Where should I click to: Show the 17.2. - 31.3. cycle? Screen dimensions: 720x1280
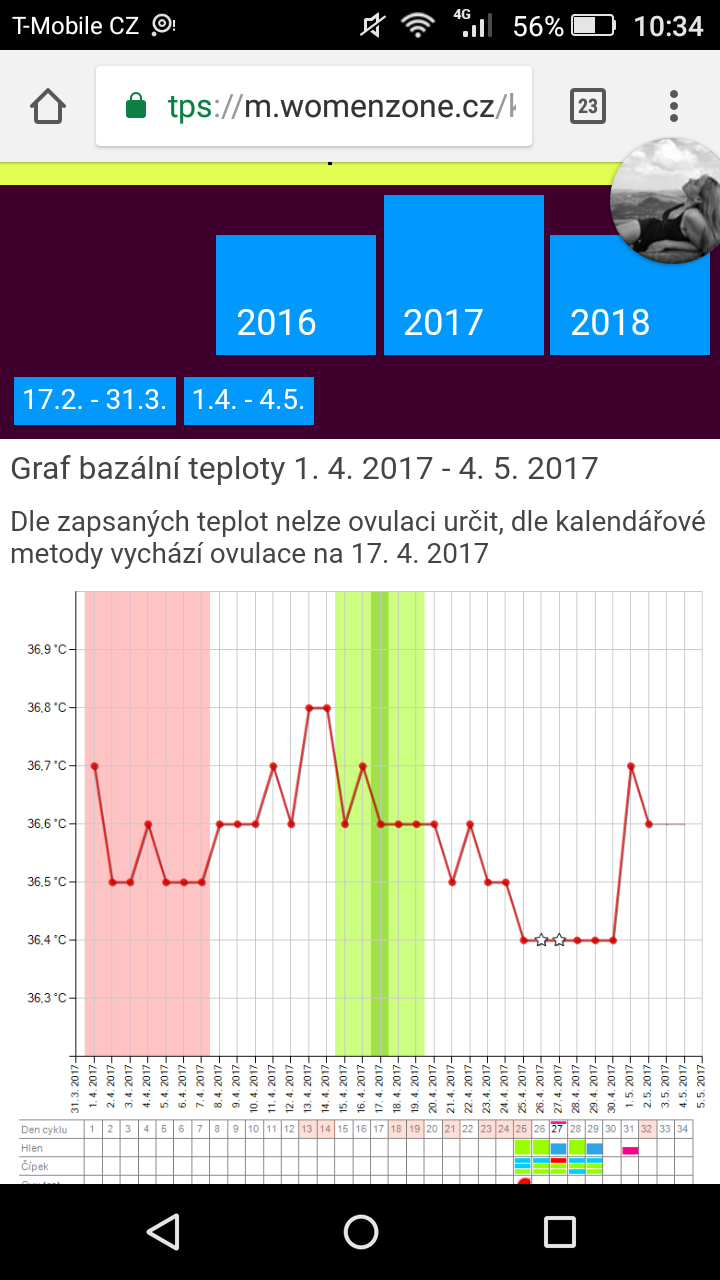coord(95,401)
